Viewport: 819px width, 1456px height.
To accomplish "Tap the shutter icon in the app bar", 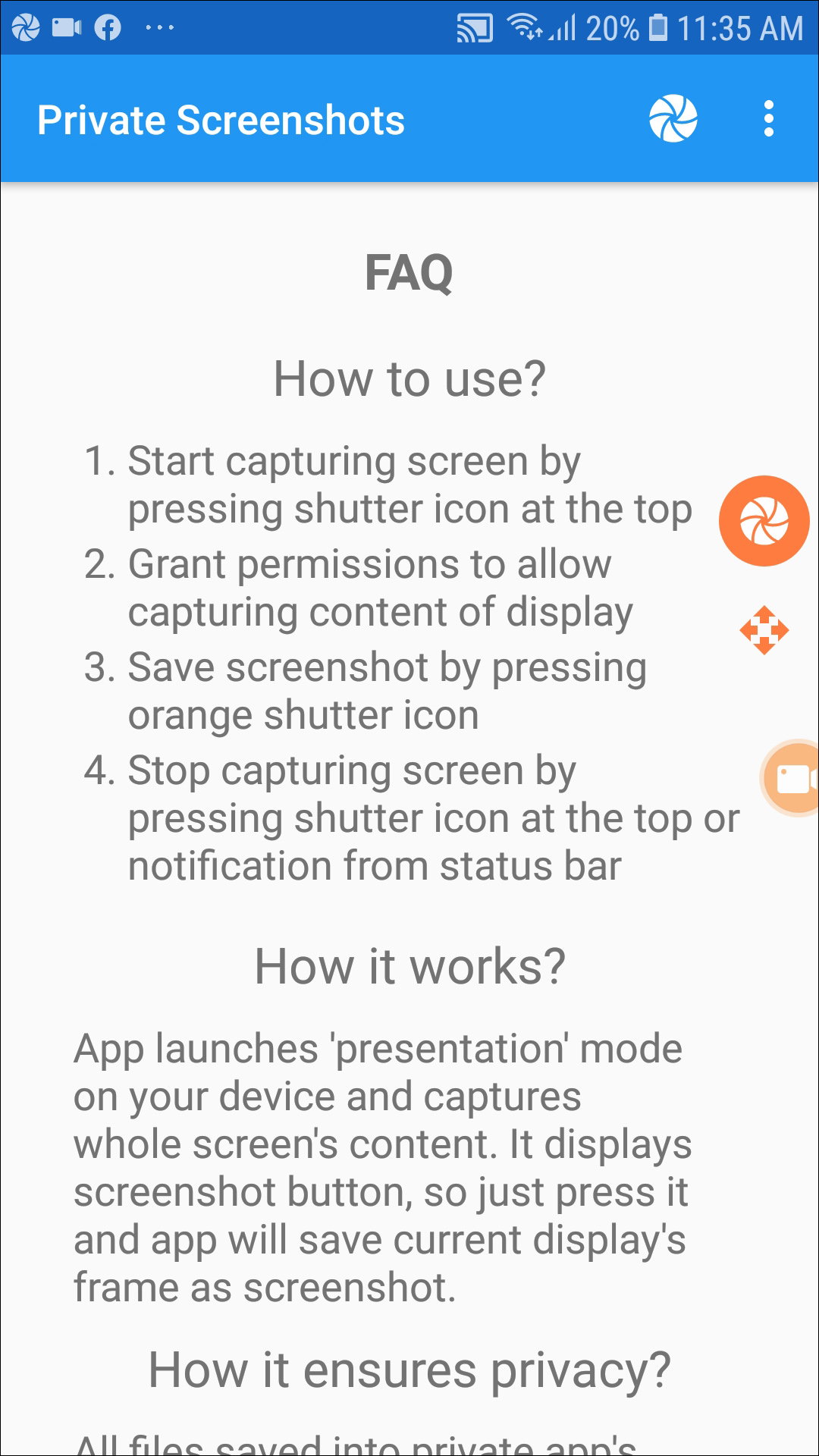I will 673,118.
